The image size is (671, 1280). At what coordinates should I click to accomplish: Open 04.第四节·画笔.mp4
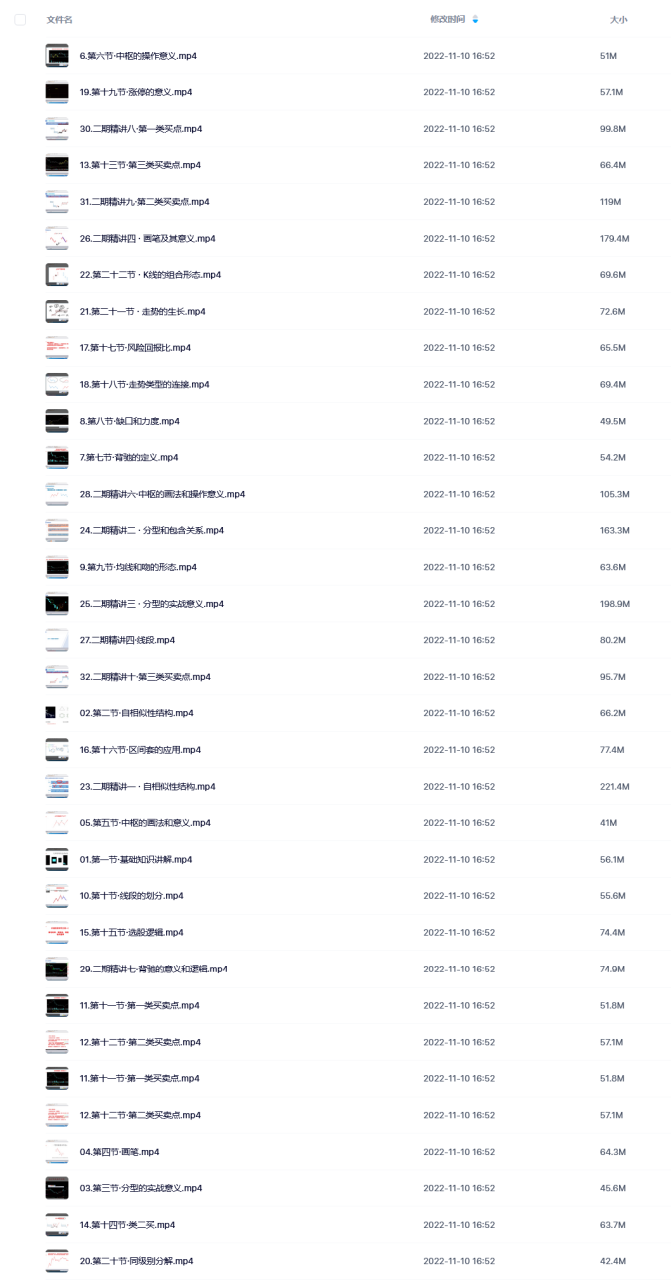click(x=119, y=1152)
